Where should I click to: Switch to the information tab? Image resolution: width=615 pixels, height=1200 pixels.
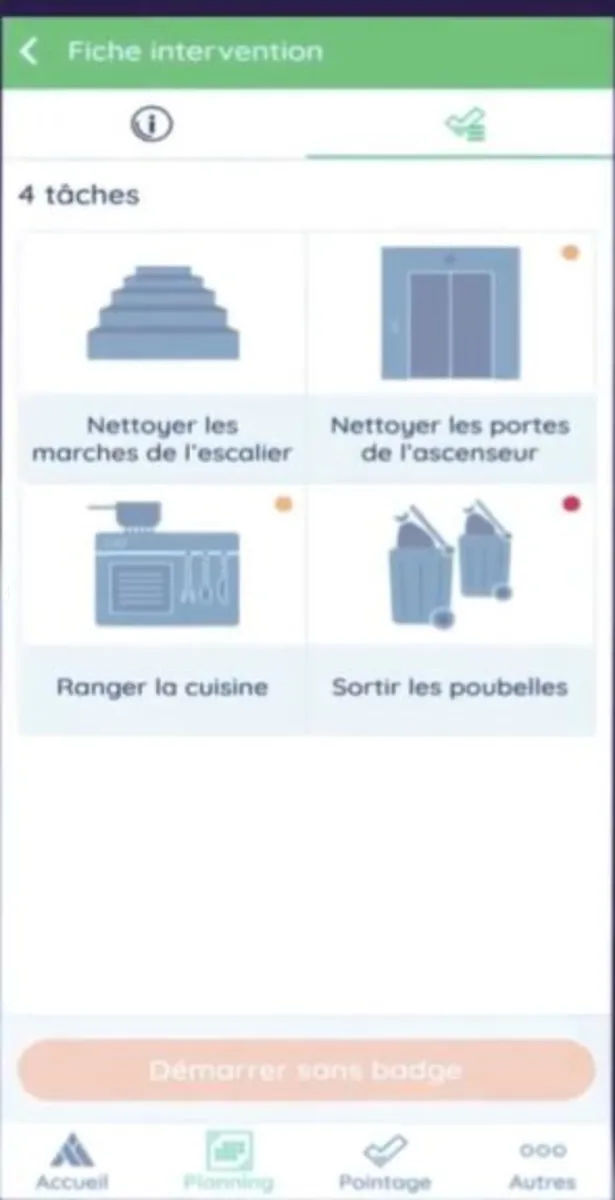pos(152,124)
